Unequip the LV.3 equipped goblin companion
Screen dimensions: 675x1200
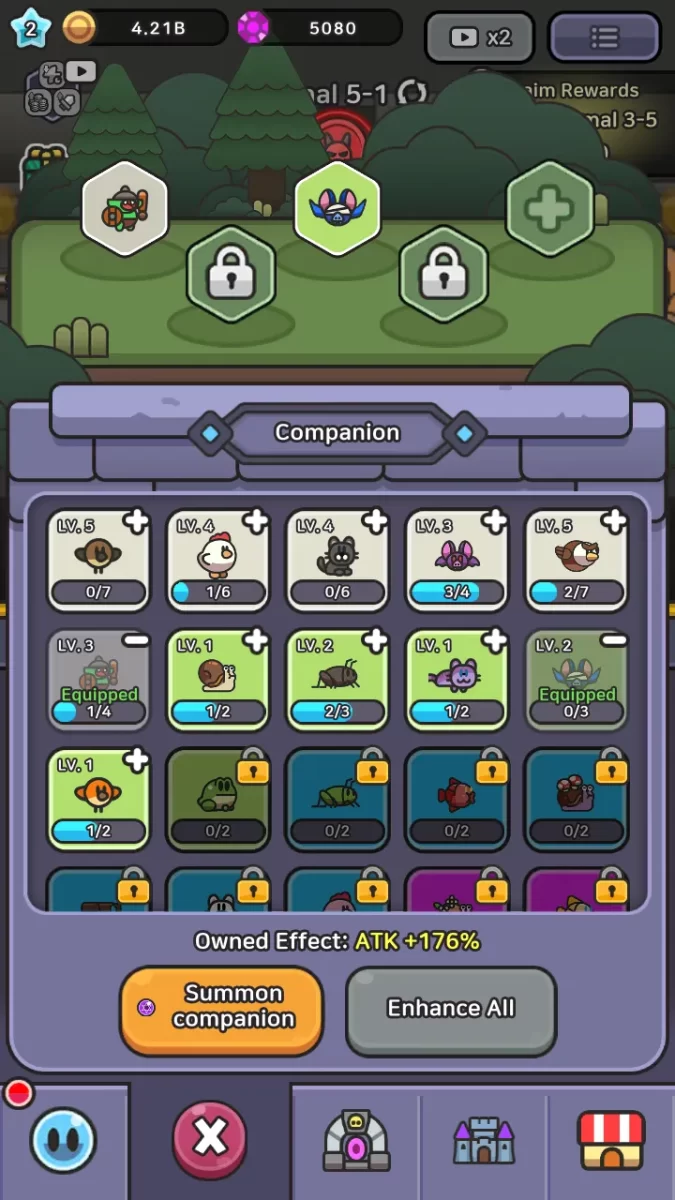(x=137, y=640)
